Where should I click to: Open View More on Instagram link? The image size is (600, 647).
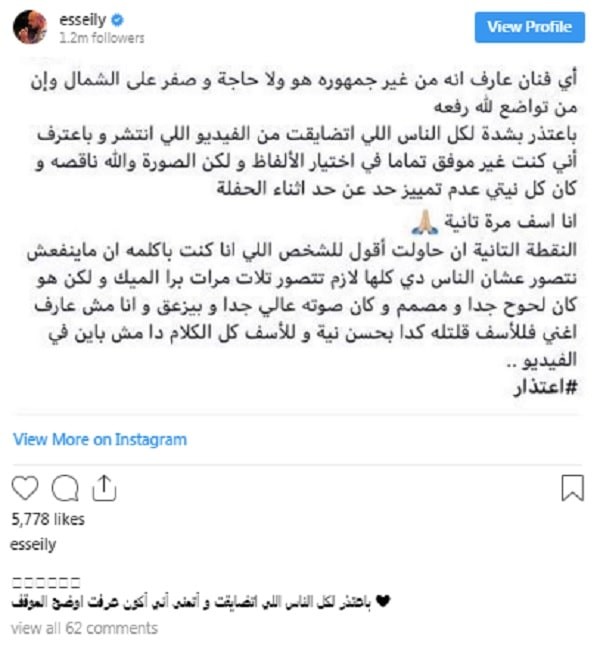(x=100, y=439)
